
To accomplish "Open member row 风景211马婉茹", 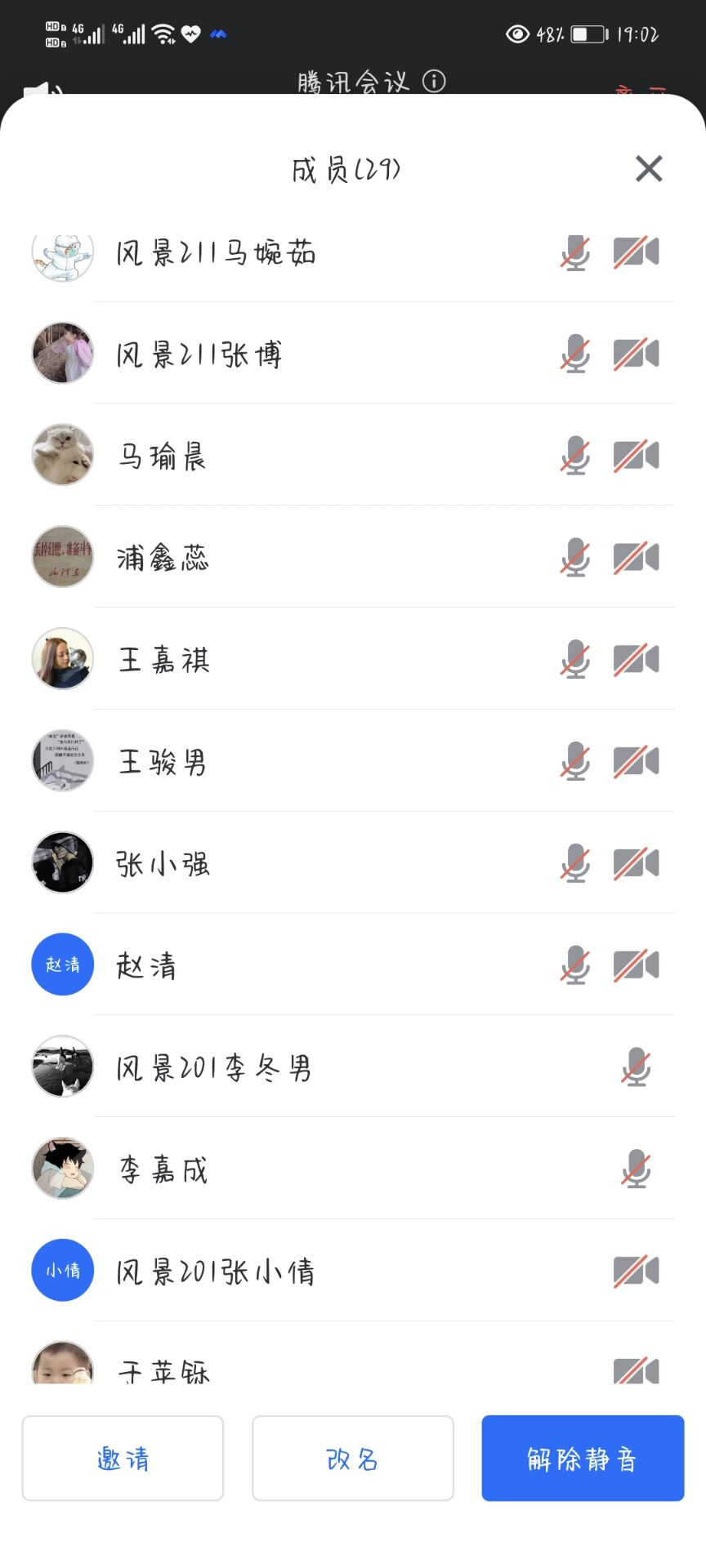I will 216,253.
